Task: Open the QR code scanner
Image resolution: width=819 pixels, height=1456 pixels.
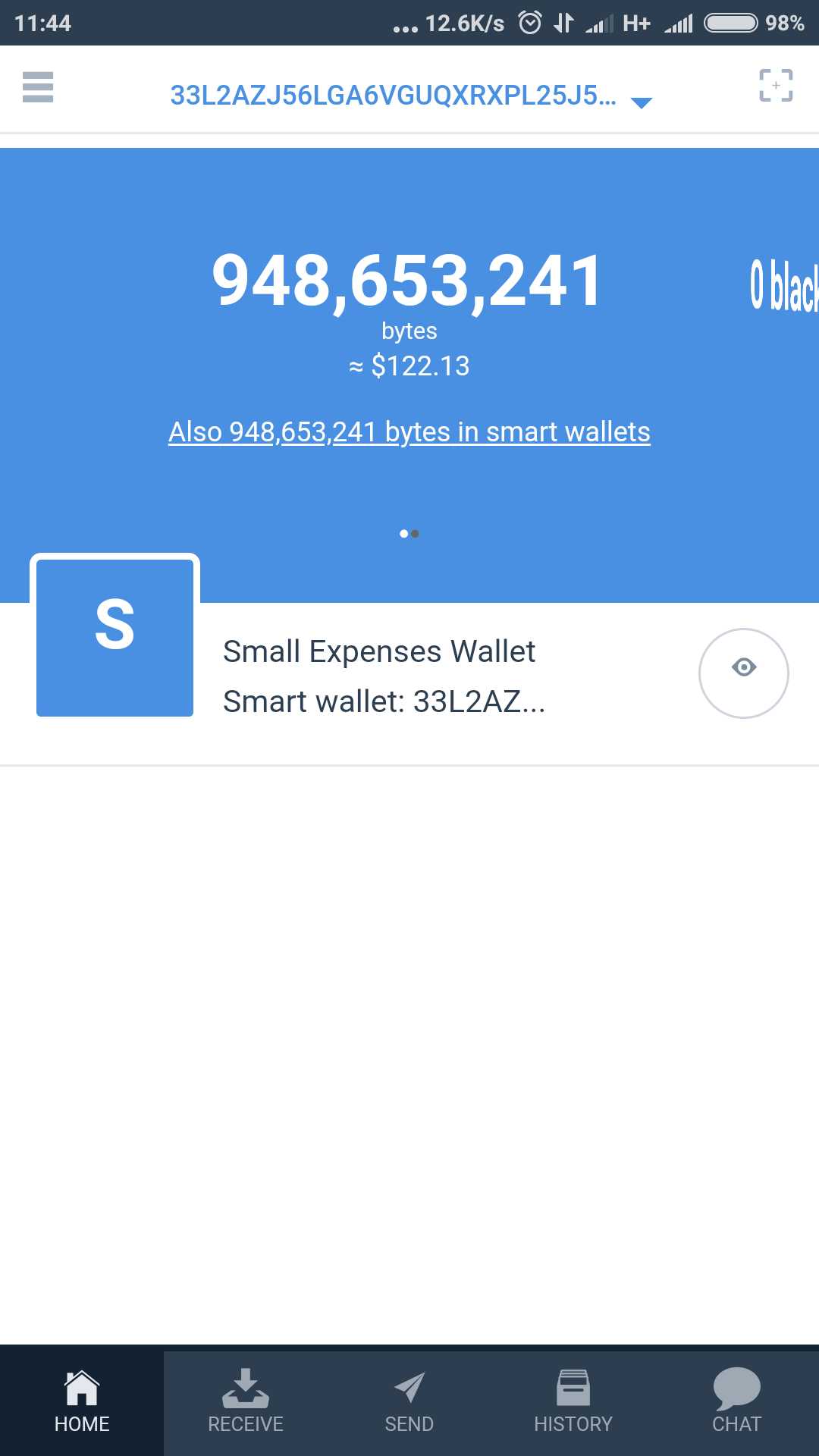Action: pyautogui.click(x=776, y=86)
